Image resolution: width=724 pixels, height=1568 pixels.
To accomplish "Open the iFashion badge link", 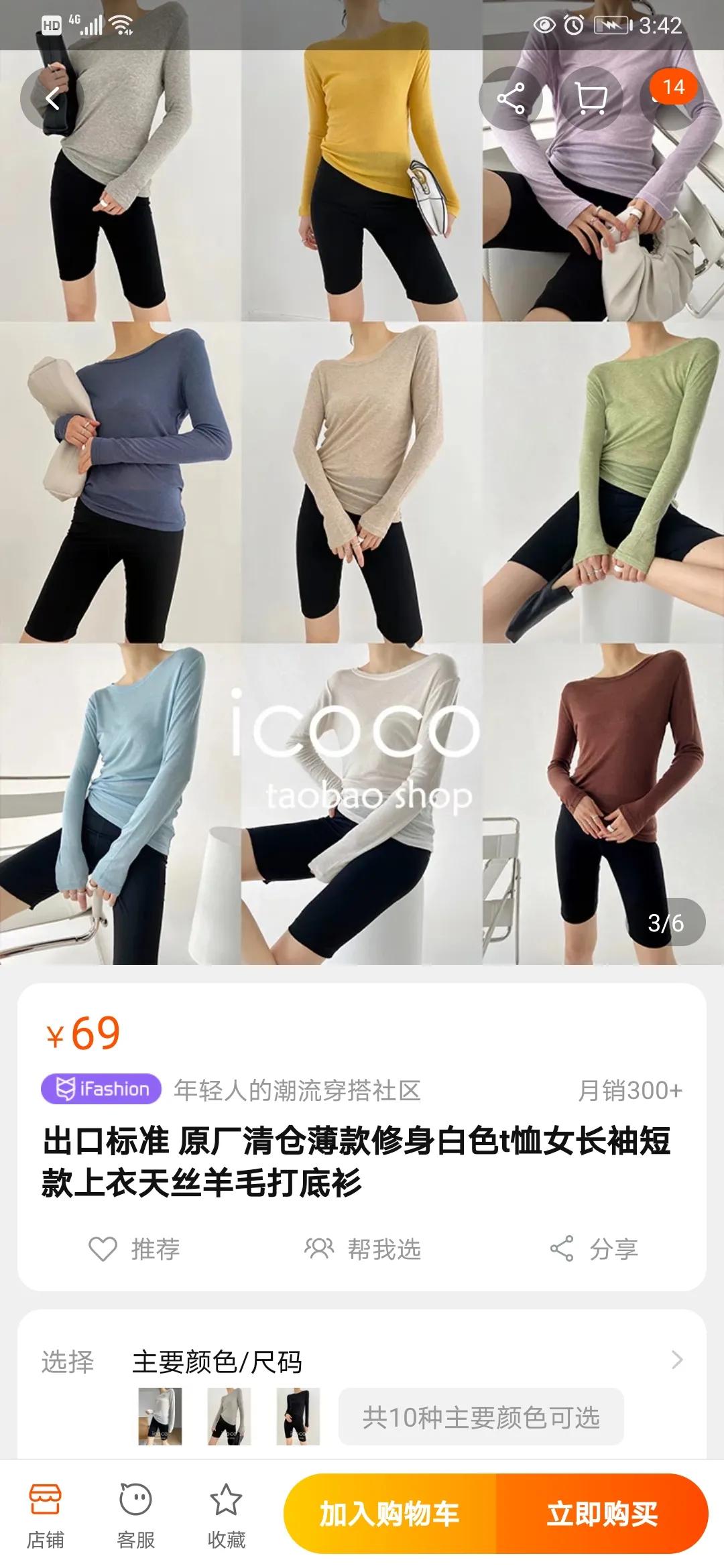I will point(101,1089).
